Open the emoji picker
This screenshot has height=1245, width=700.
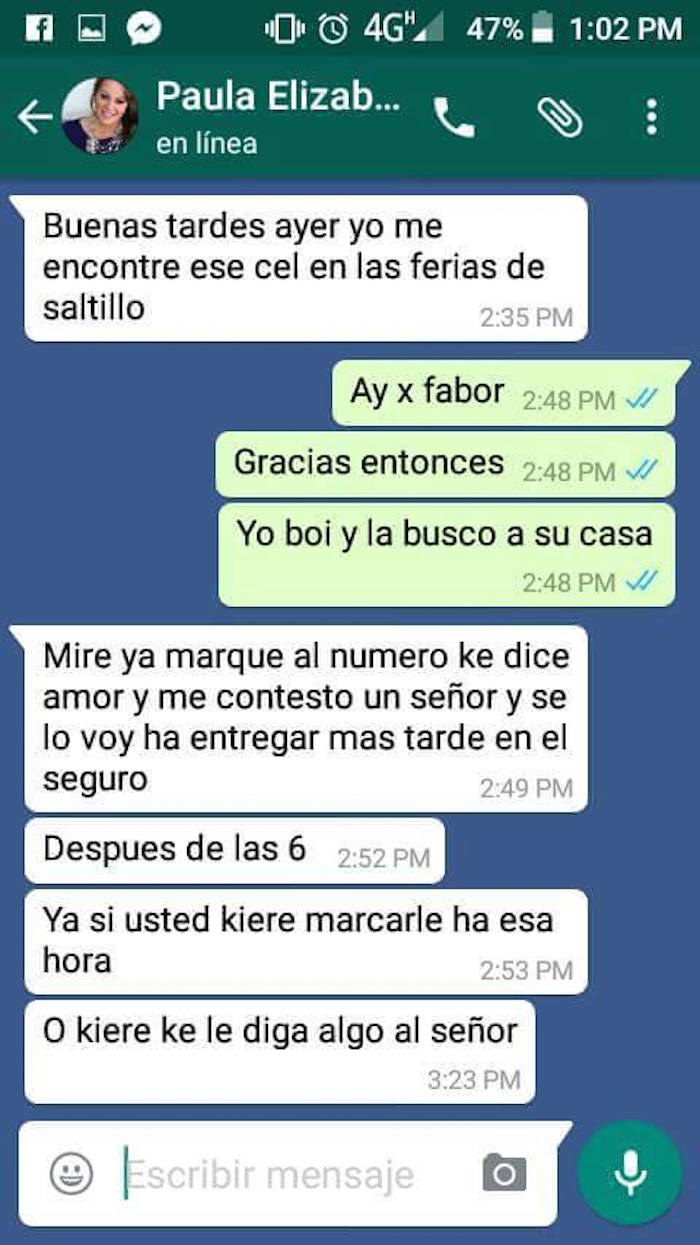click(x=71, y=1173)
